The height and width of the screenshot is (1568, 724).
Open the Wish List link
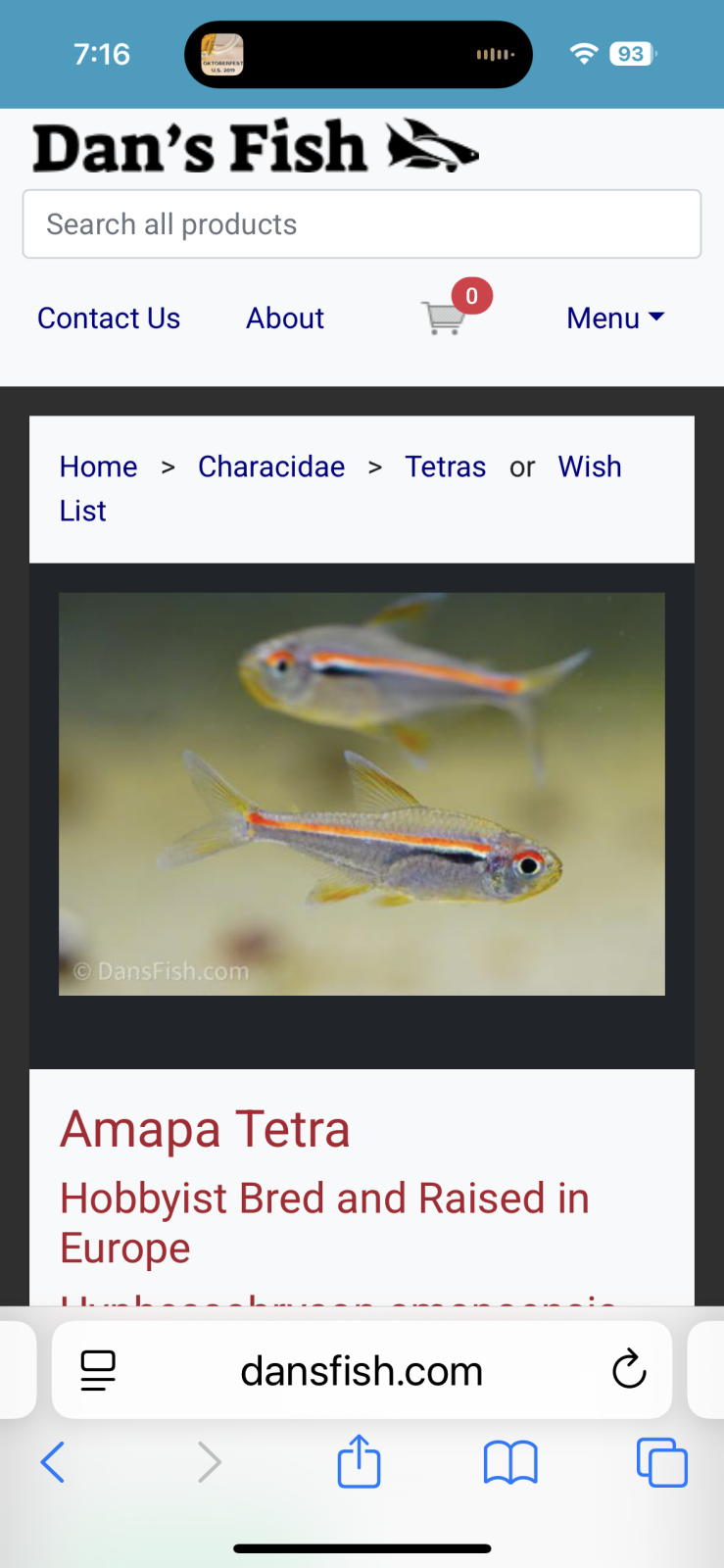pos(590,466)
